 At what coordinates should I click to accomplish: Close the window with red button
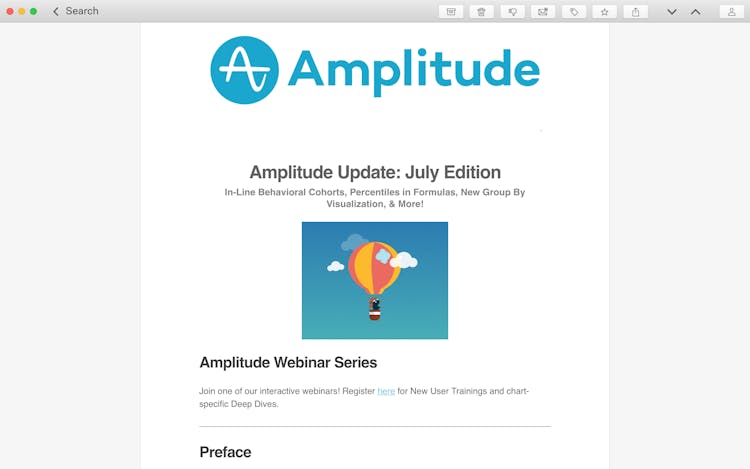(9, 11)
